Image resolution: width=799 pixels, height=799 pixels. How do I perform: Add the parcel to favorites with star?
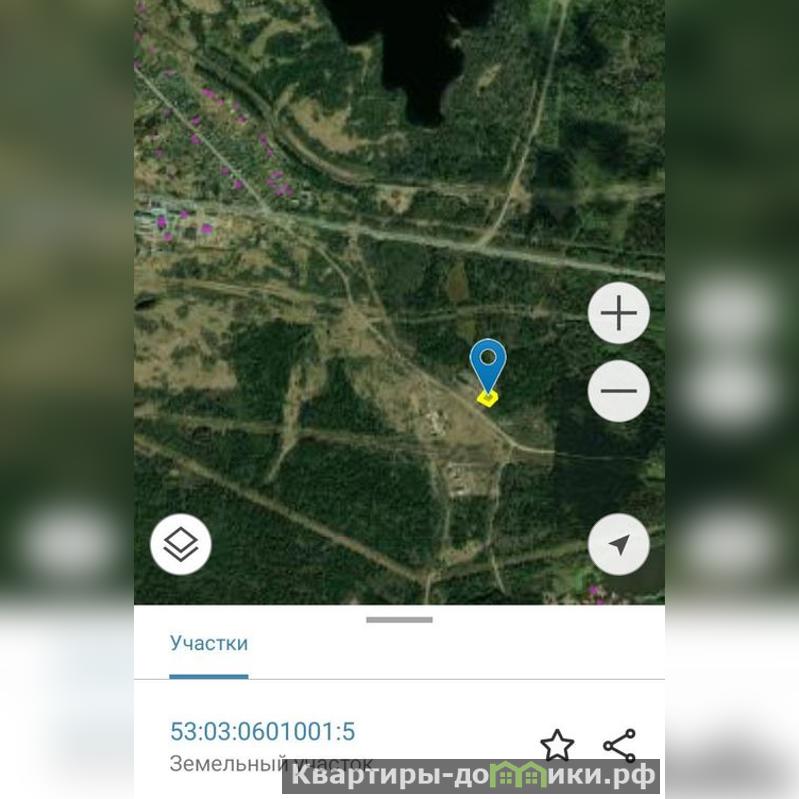tap(557, 745)
